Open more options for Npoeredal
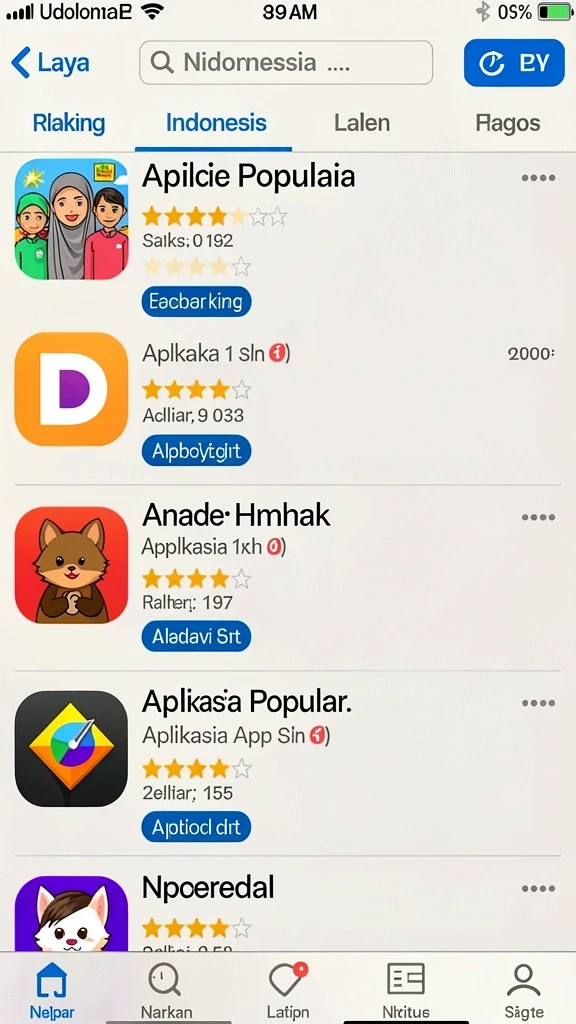 coord(538,889)
